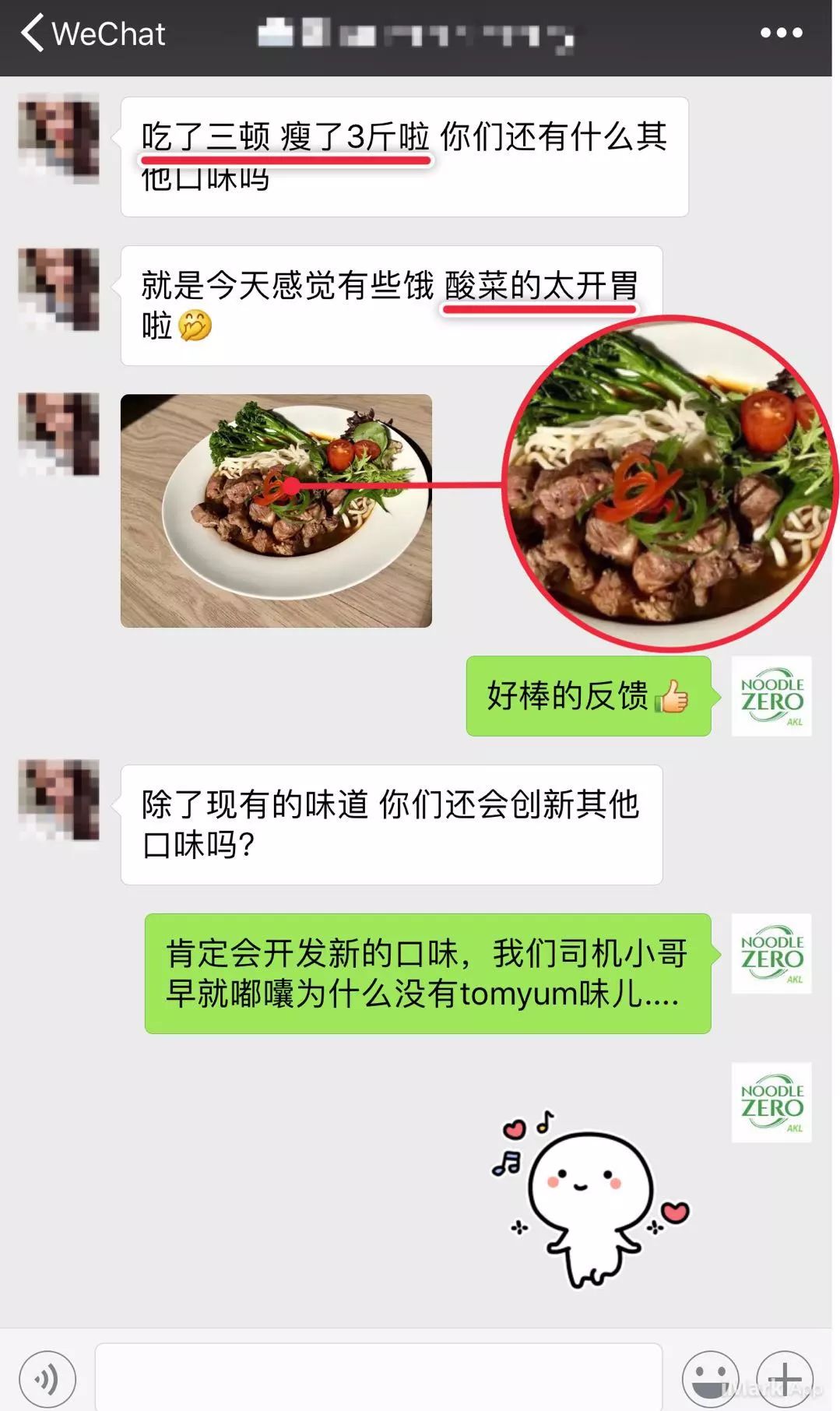Open the plus attachments menu
The image size is (840, 1411).
coord(785,1378)
